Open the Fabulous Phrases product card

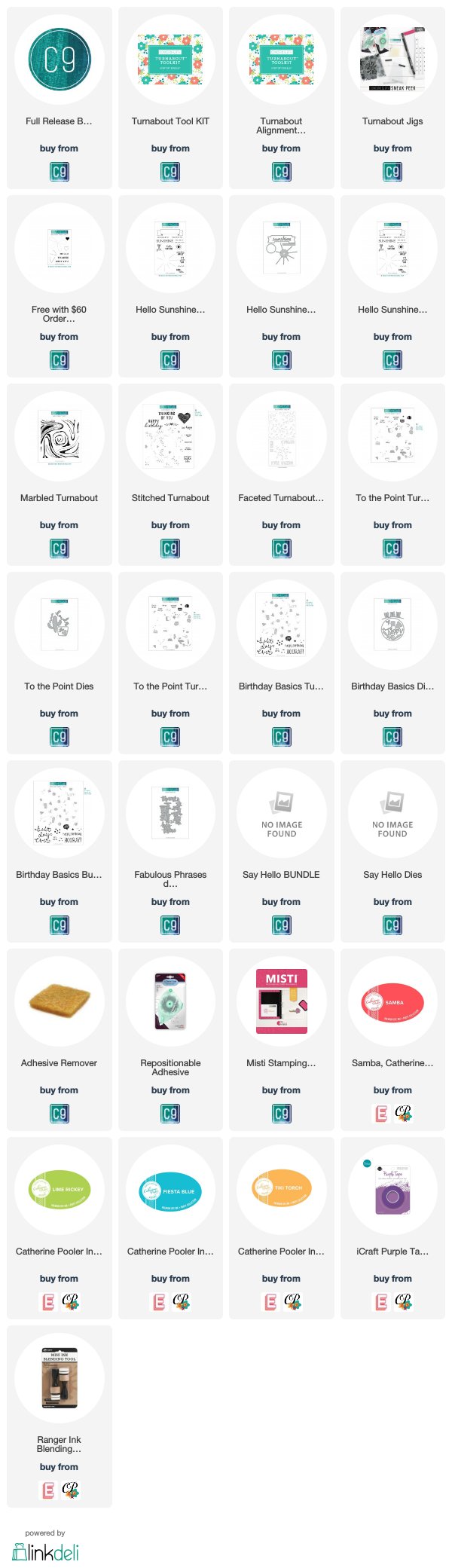pyautogui.click(x=170, y=814)
